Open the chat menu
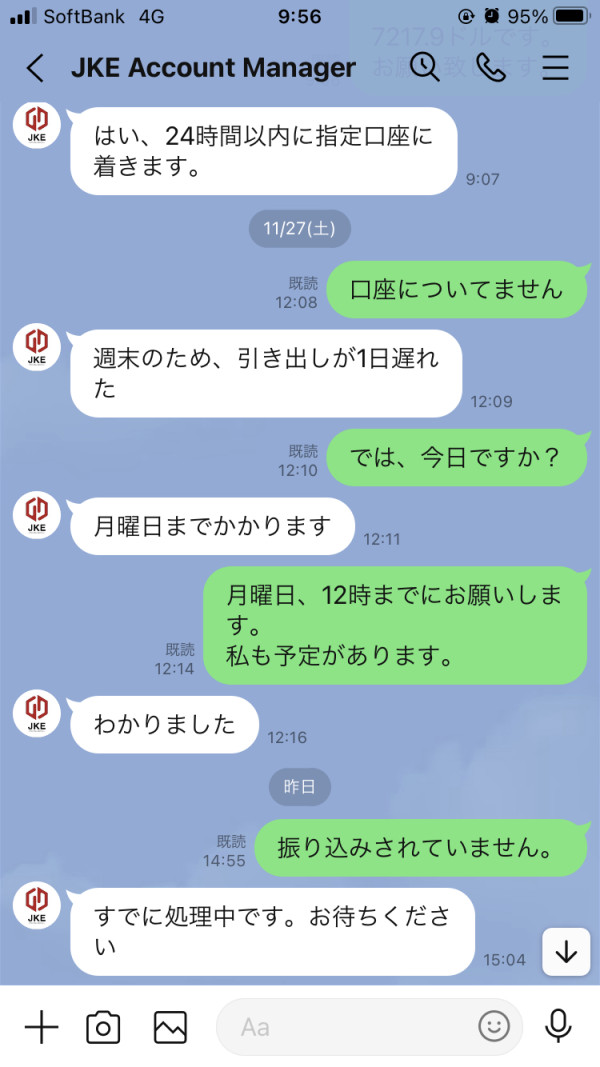This screenshot has width=600, height=1067. pos(555,67)
